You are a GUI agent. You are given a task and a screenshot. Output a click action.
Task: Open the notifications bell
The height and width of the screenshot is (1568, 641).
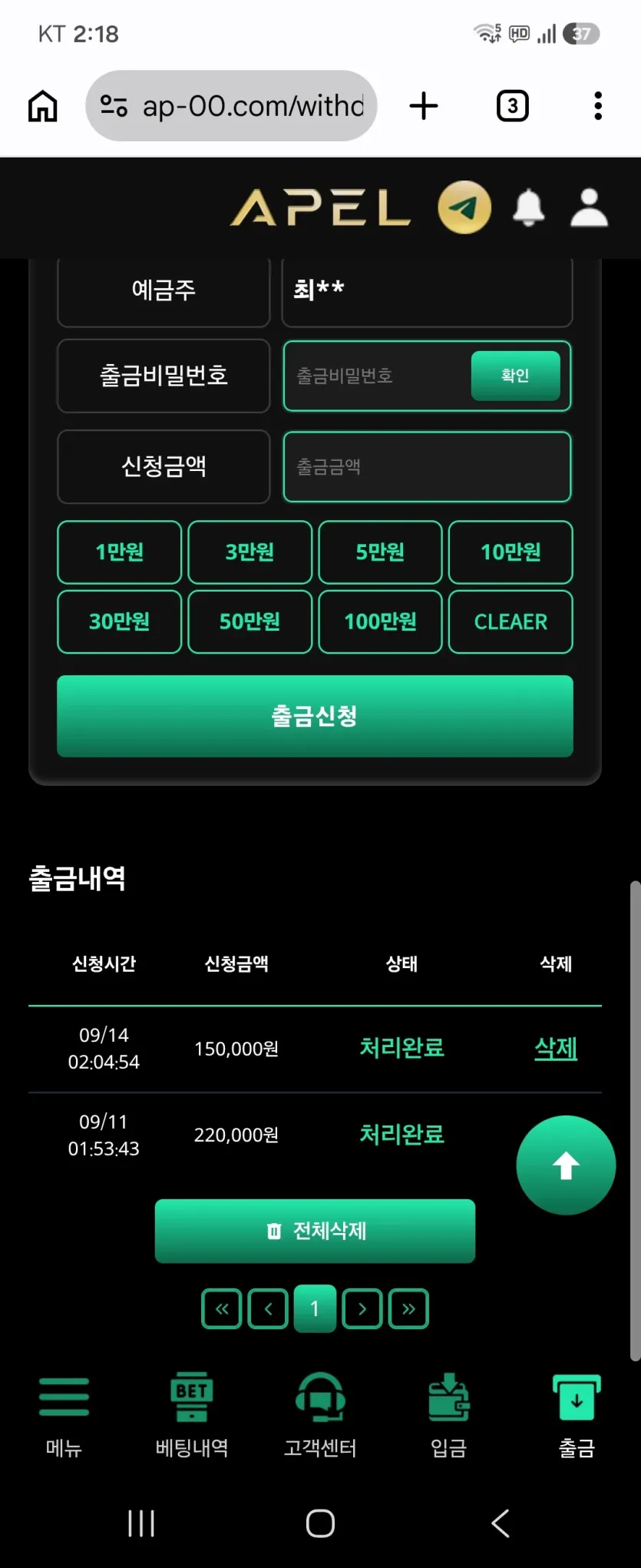[529, 207]
